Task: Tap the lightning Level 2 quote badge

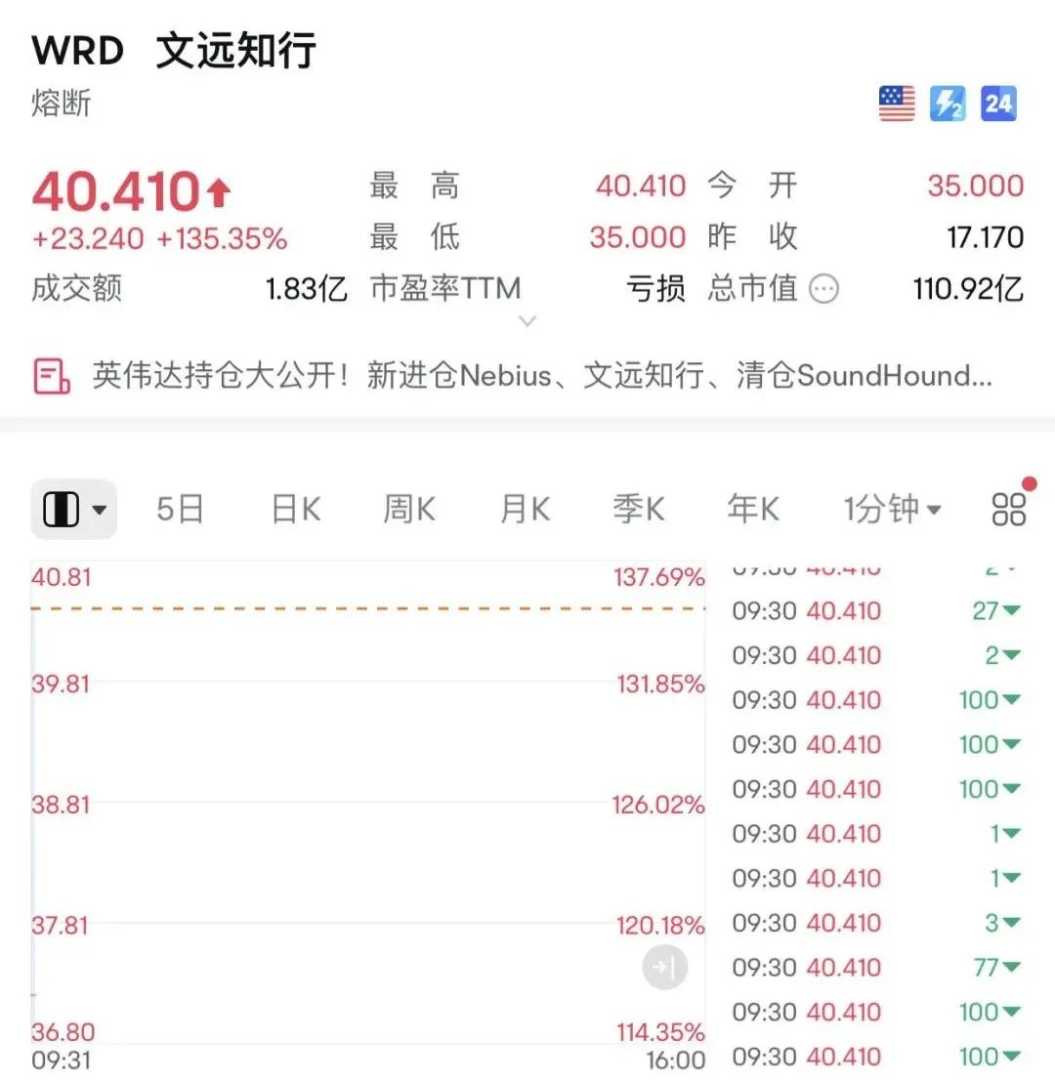Action: 948,103
